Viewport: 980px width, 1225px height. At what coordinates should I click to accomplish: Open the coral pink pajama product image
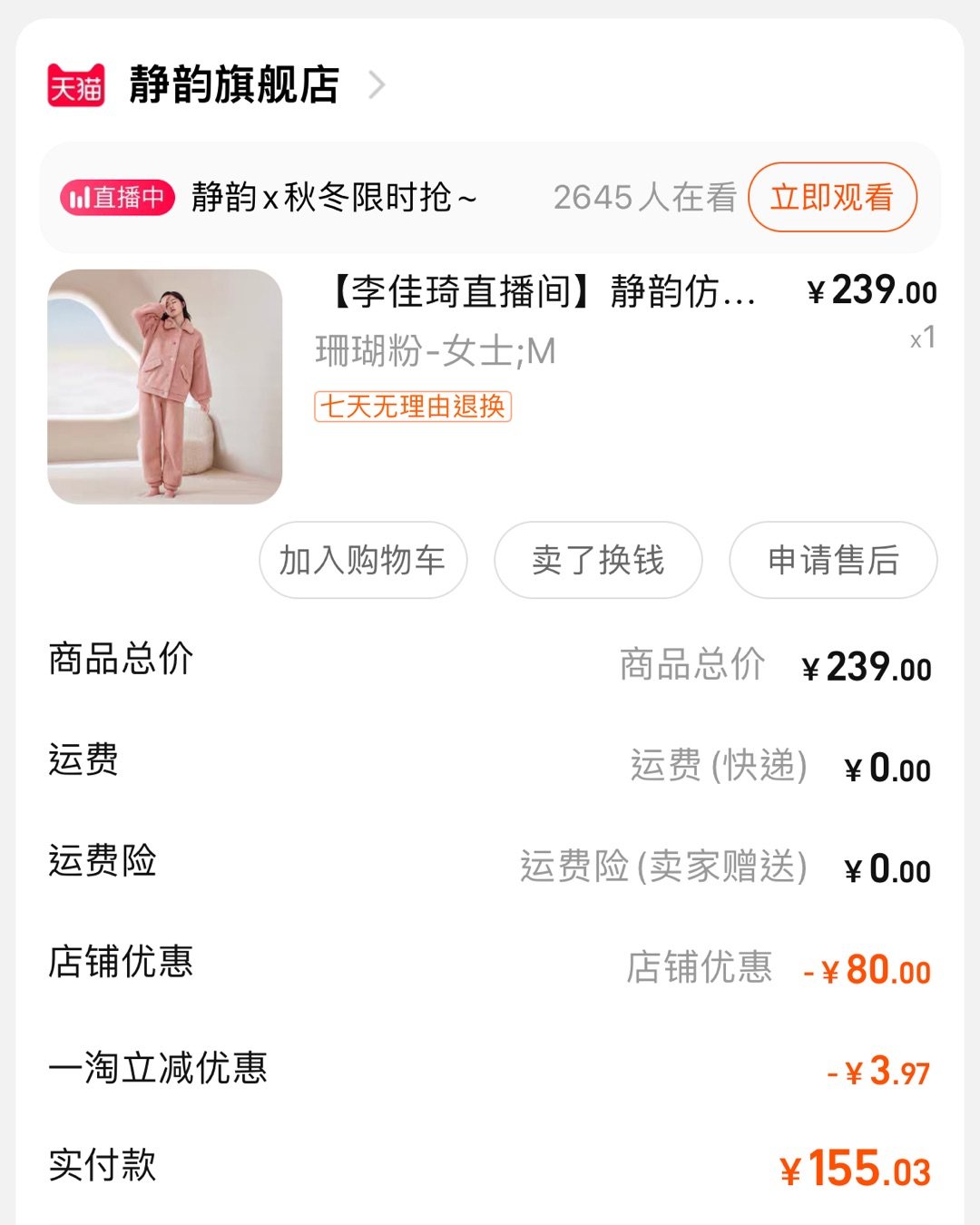pyautogui.click(x=165, y=387)
